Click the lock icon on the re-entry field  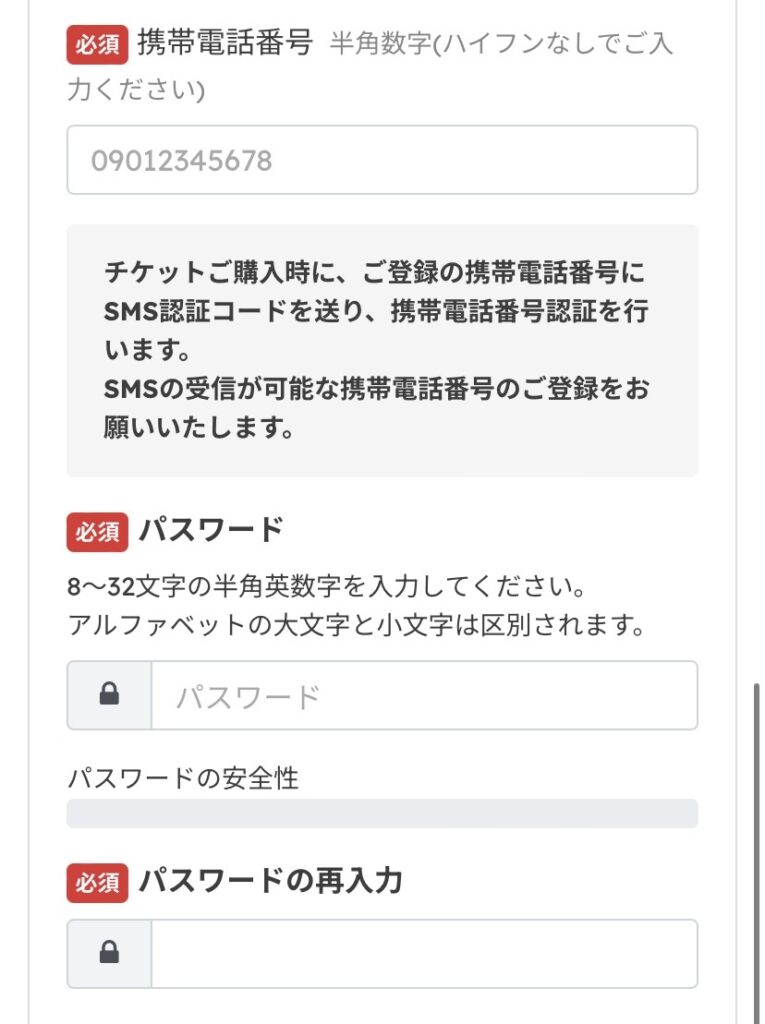tap(110, 953)
